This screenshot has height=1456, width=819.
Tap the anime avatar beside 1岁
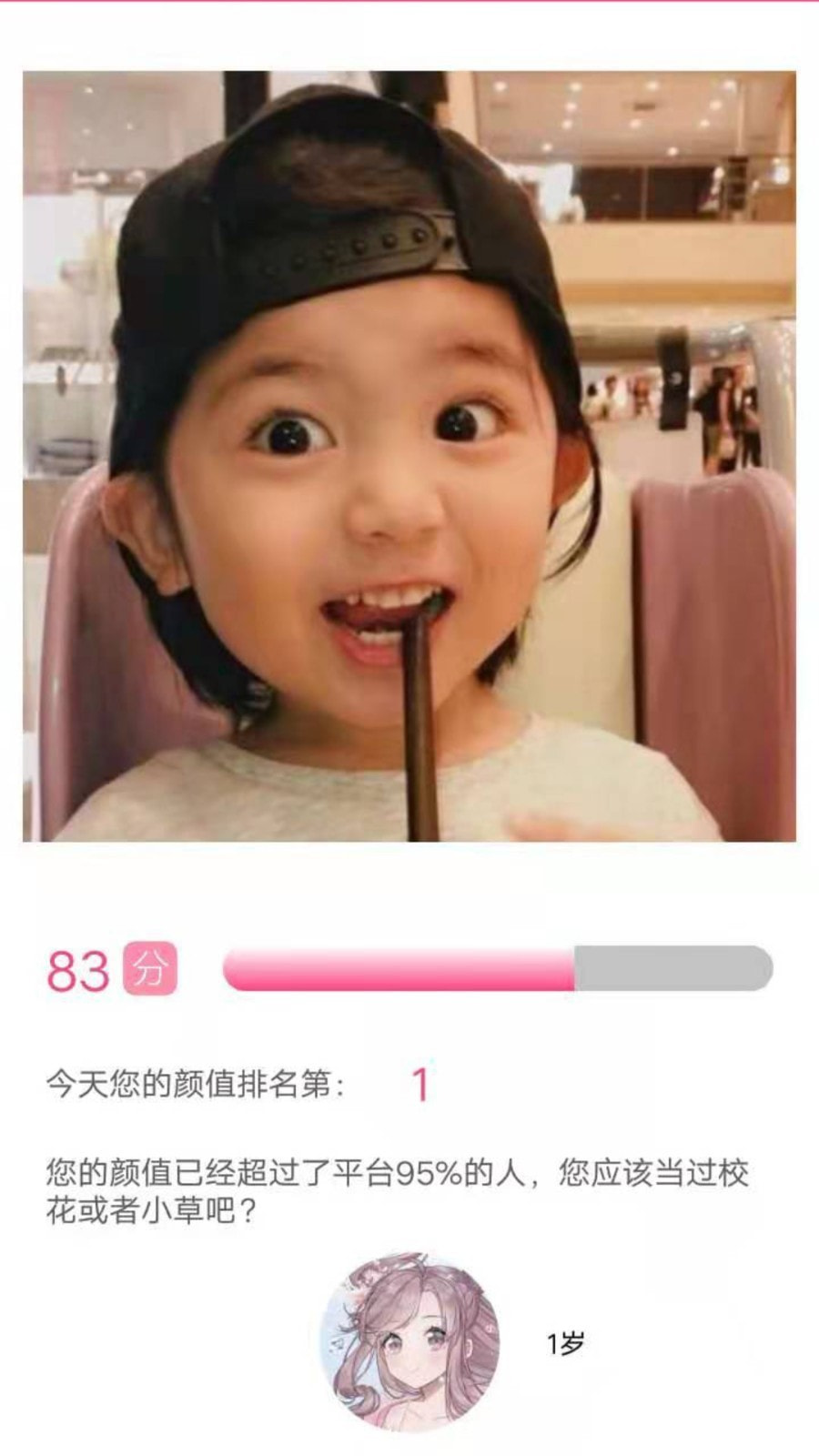tap(409, 1342)
